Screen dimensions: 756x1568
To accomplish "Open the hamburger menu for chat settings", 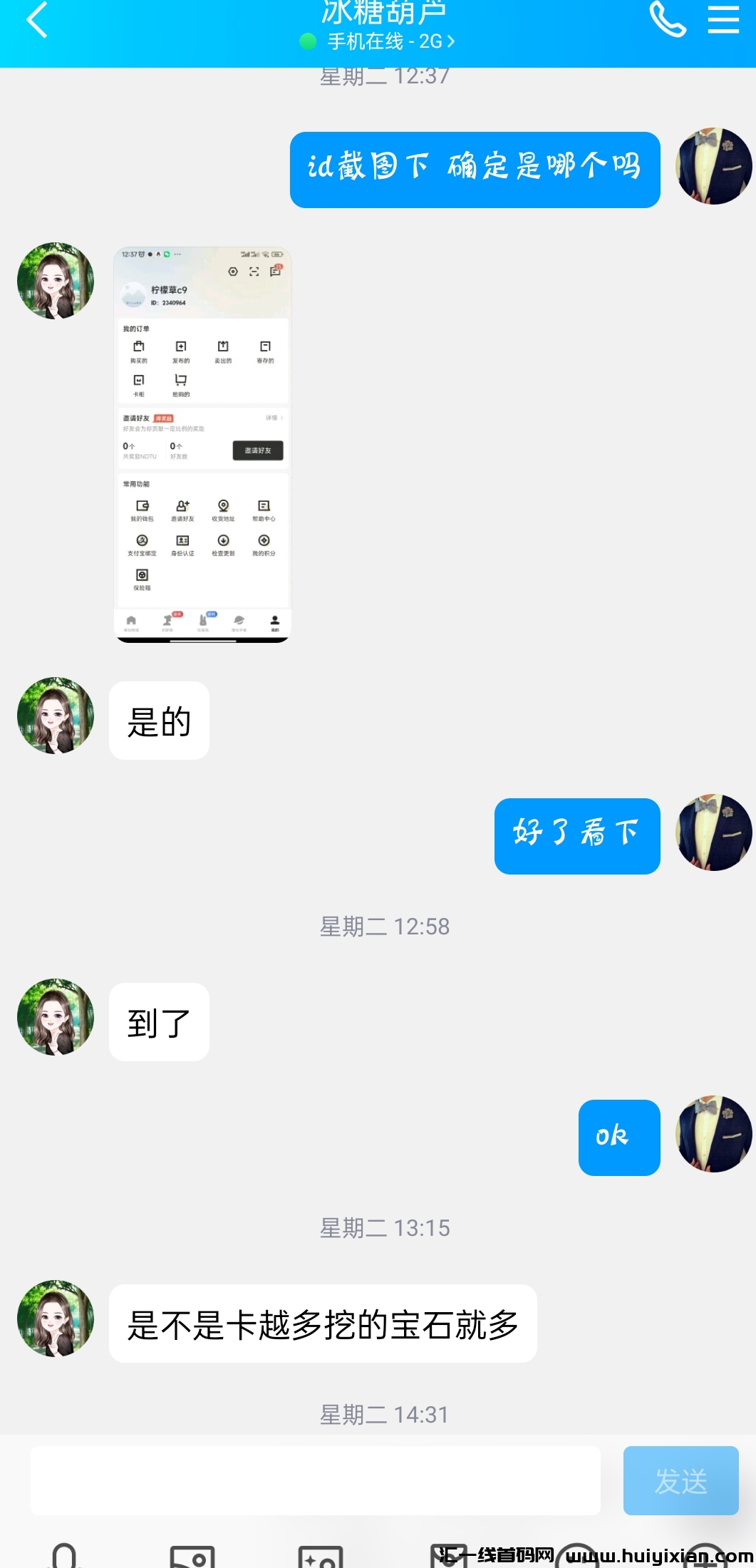I will click(724, 21).
